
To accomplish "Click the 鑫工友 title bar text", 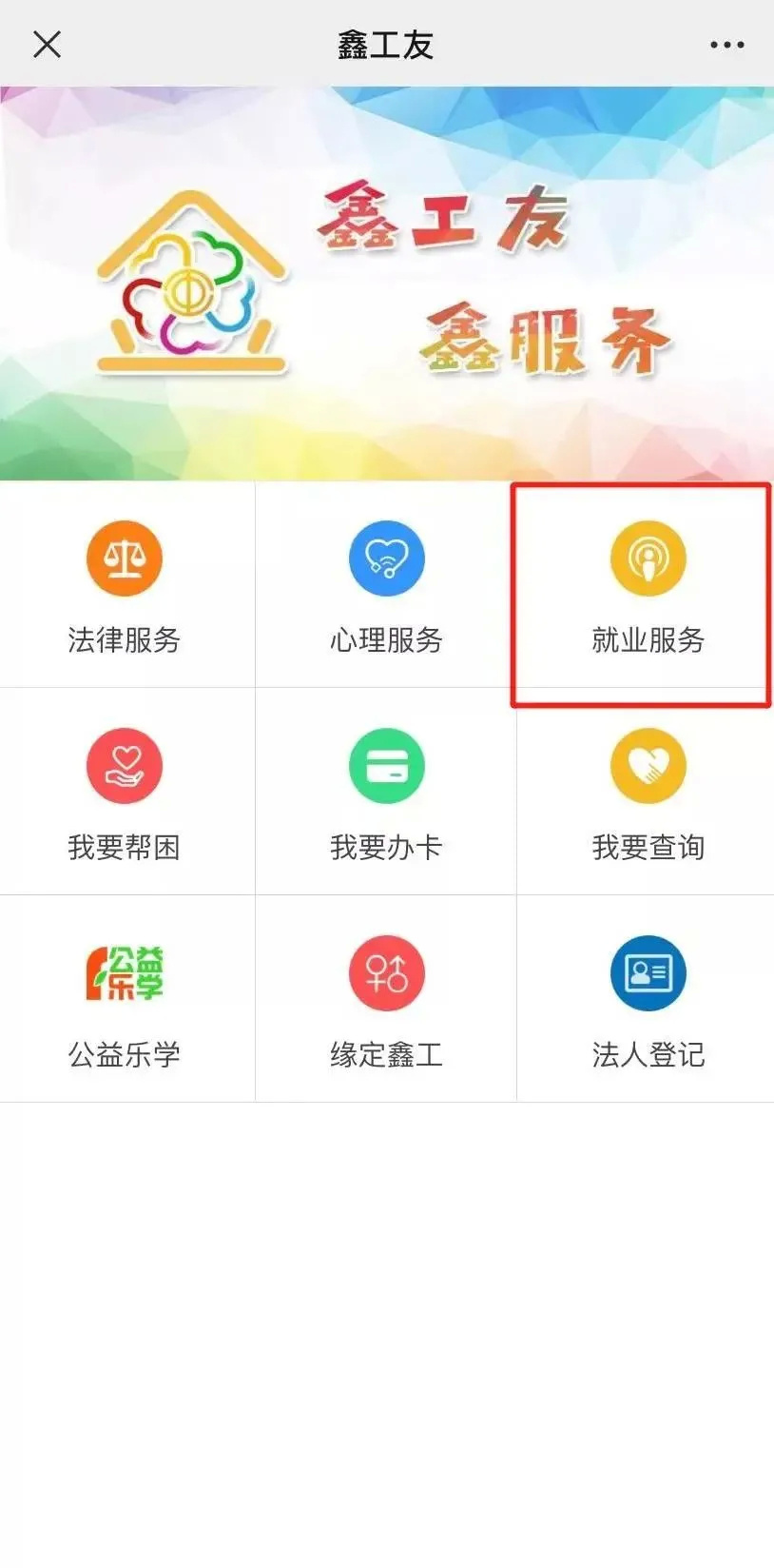I will [x=385, y=43].
